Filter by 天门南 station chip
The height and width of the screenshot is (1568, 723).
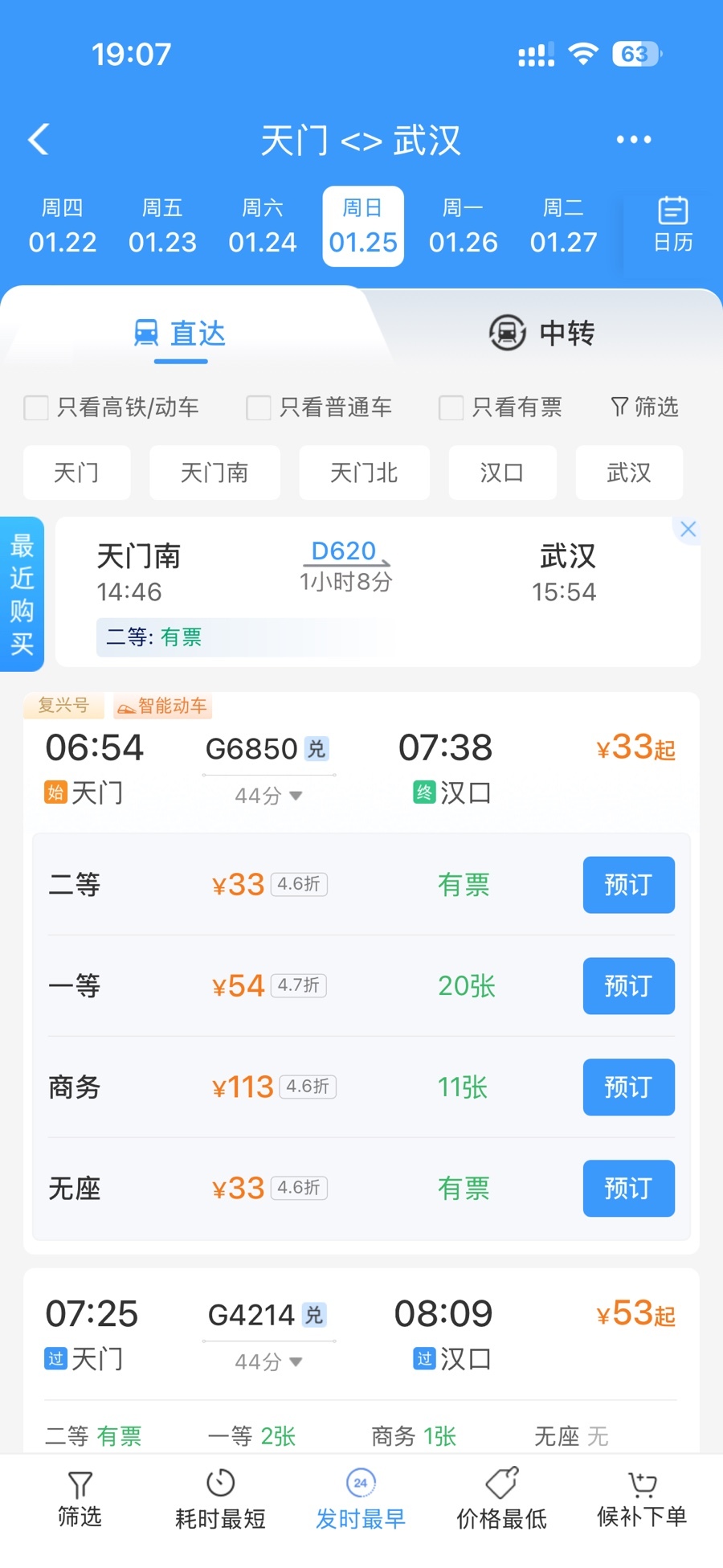pos(214,473)
